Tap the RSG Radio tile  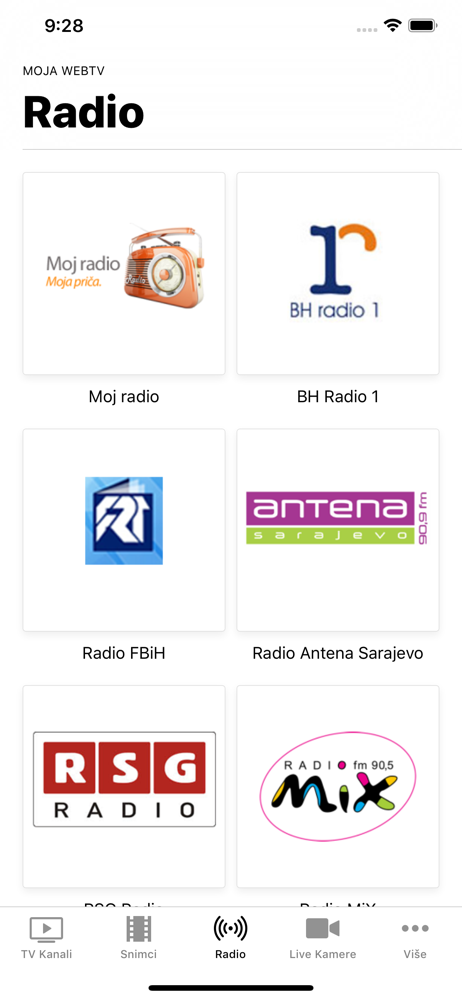(124, 786)
